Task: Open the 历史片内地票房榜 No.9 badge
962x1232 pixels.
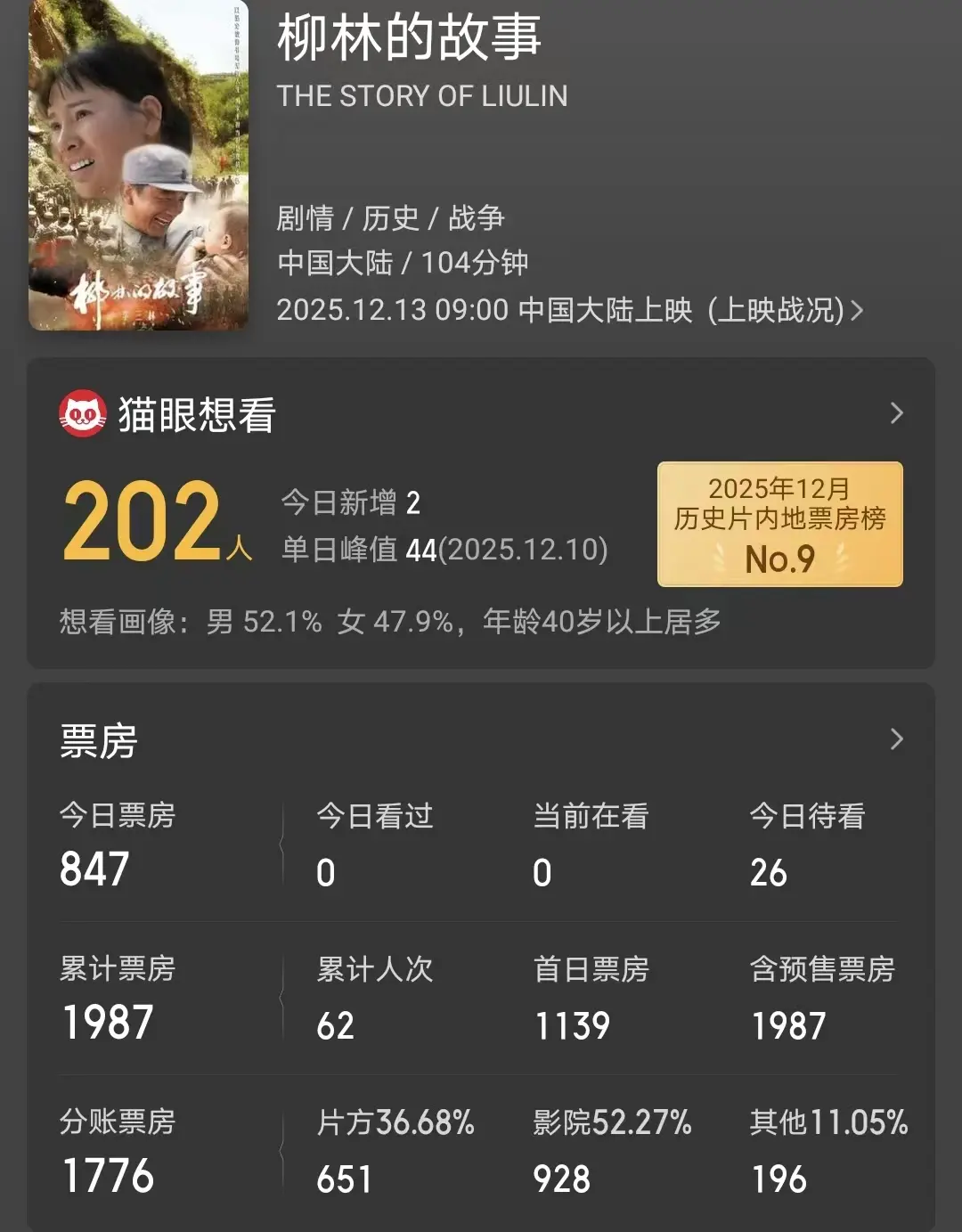Action: click(779, 524)
